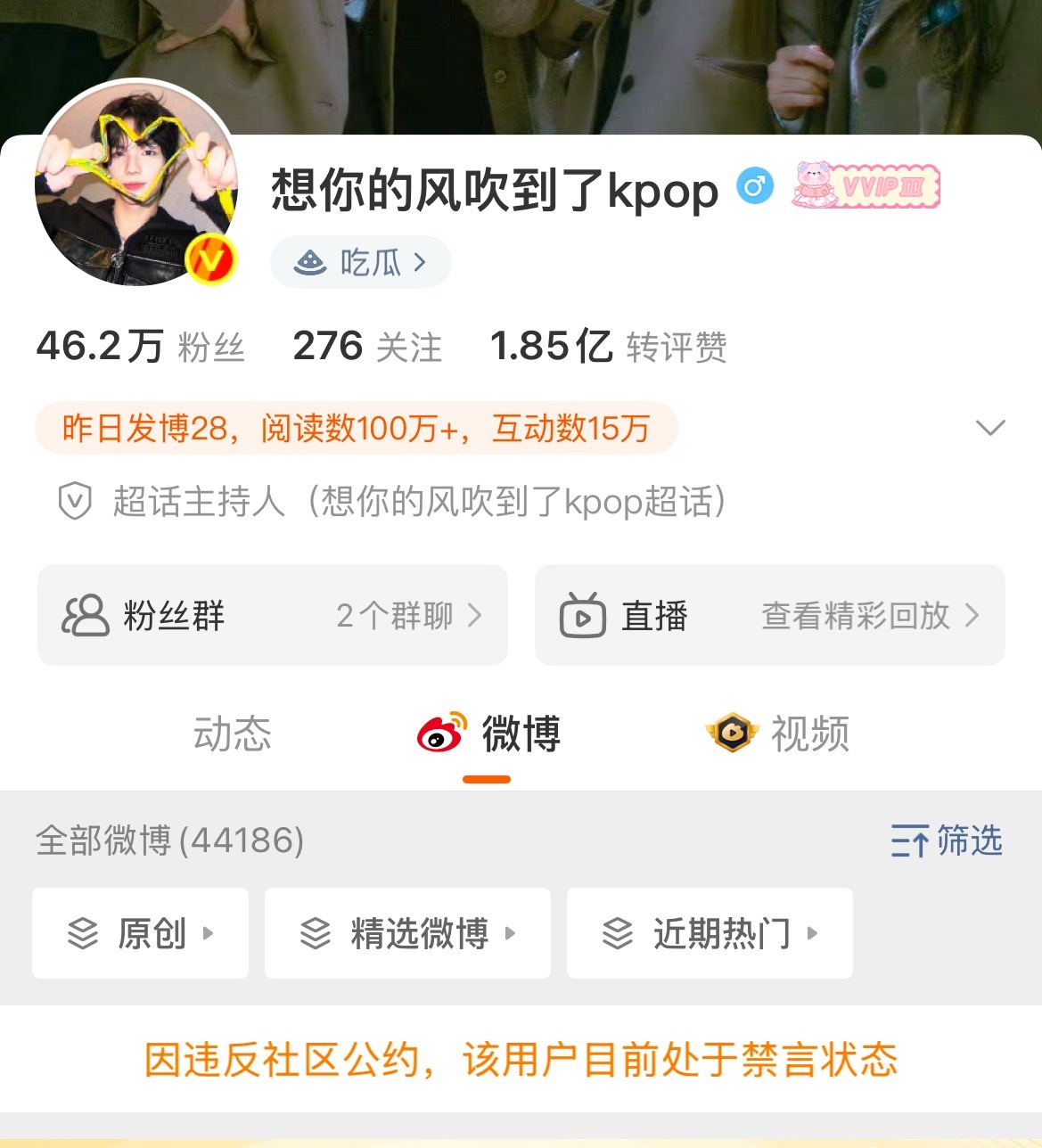
Task: Click the VVIP III membership badge
Action: 865,187
